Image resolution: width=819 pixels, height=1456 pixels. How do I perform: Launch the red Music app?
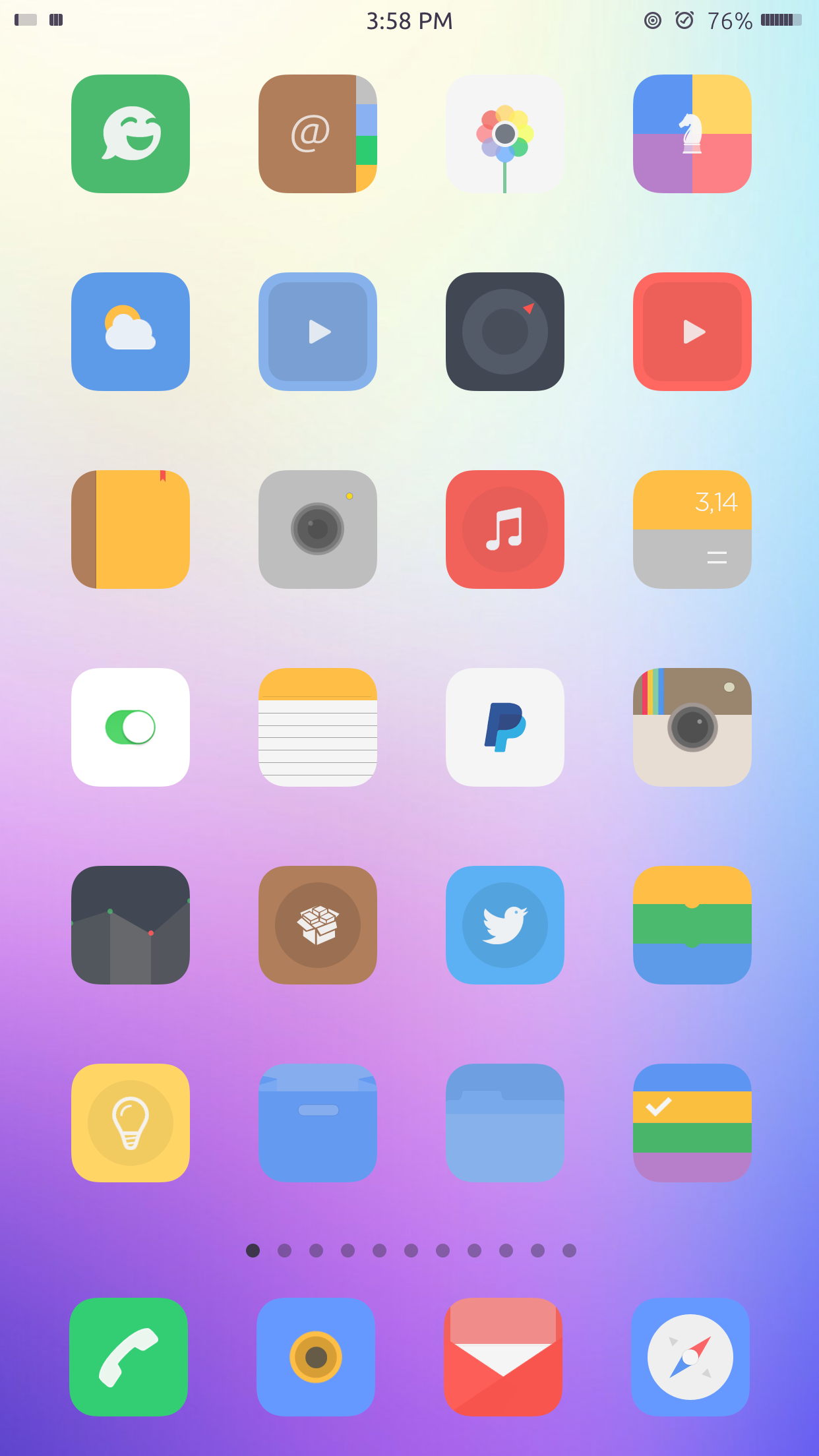504,530
